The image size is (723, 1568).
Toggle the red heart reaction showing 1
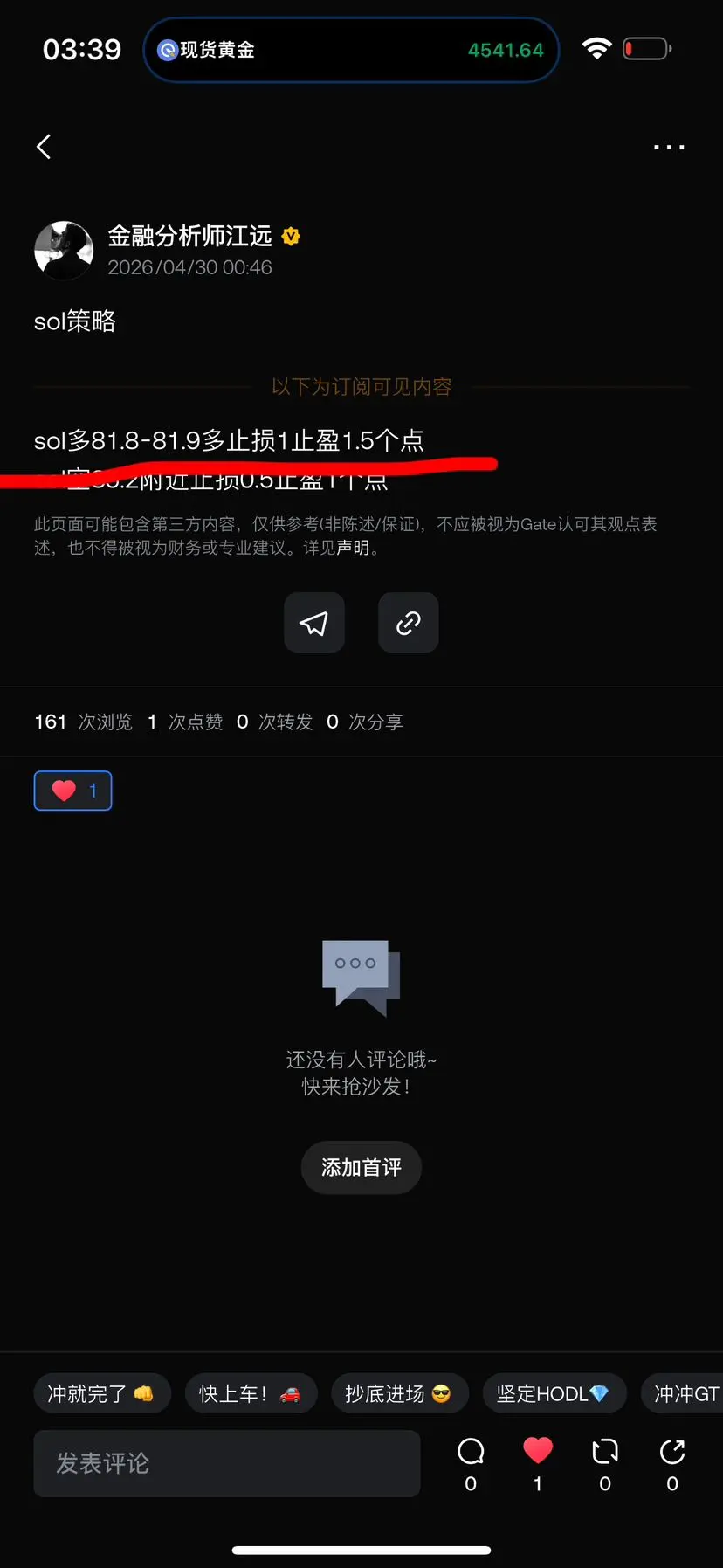[72, 790]
